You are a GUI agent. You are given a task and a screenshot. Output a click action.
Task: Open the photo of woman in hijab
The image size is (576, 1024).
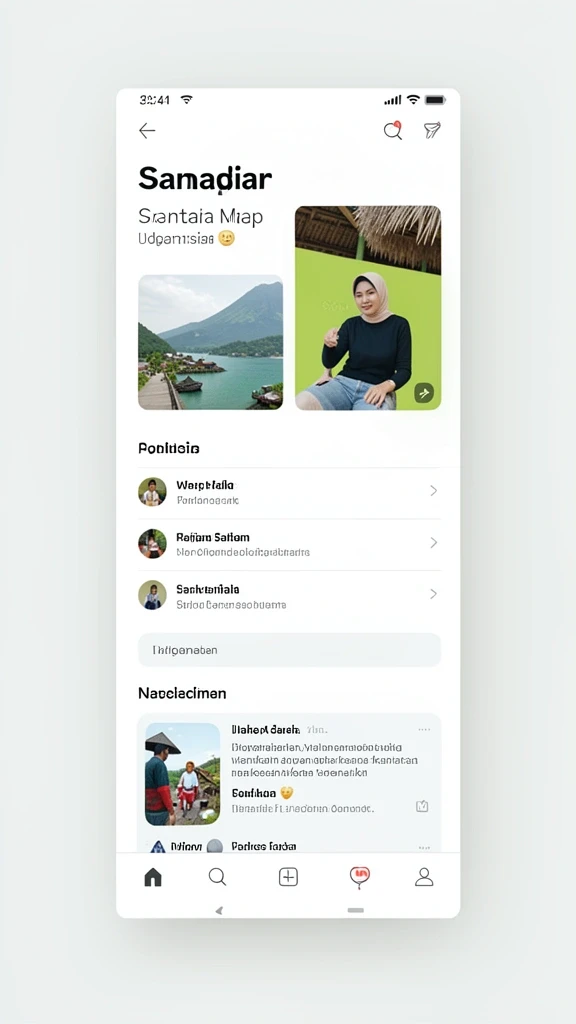click(x=368, y=308)
